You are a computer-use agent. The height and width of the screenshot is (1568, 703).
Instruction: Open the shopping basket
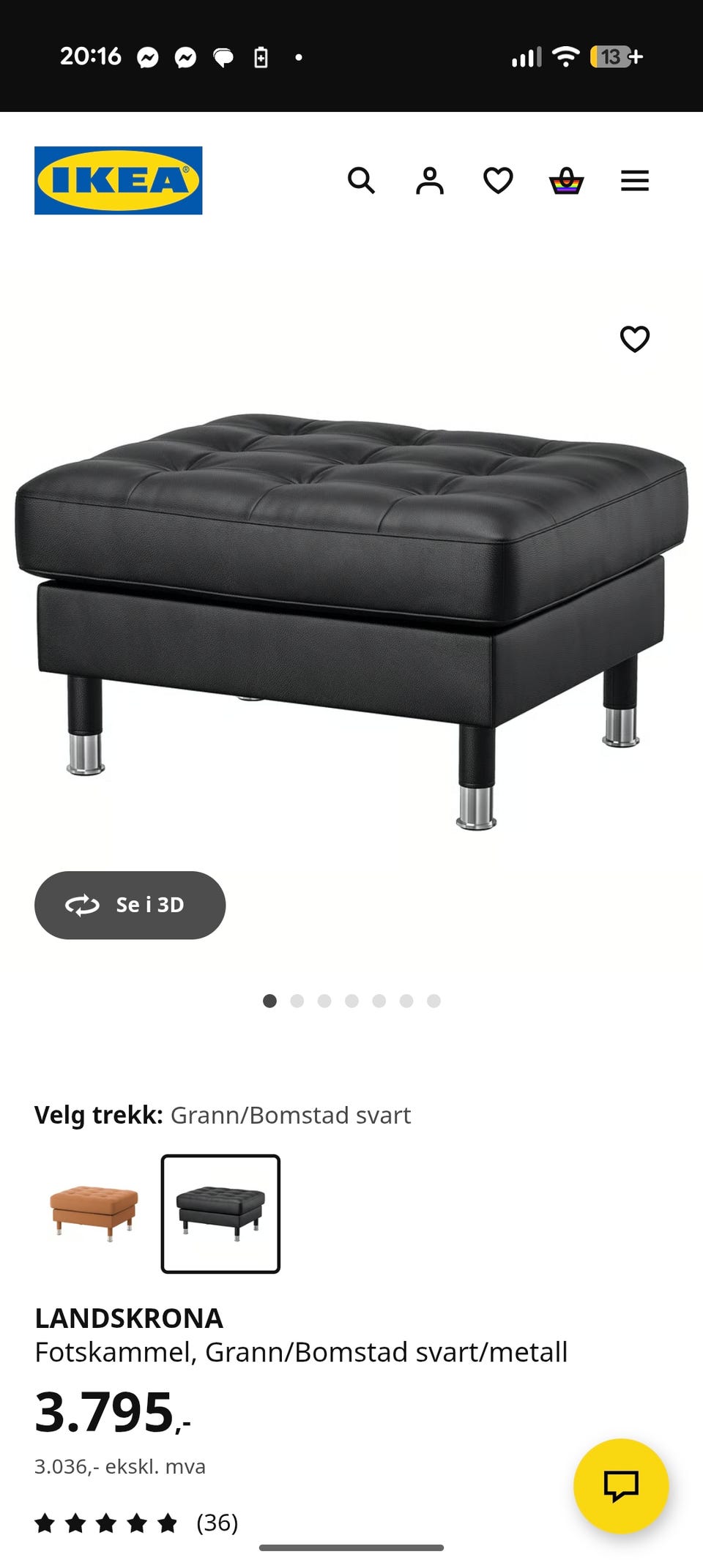point(566,180)
